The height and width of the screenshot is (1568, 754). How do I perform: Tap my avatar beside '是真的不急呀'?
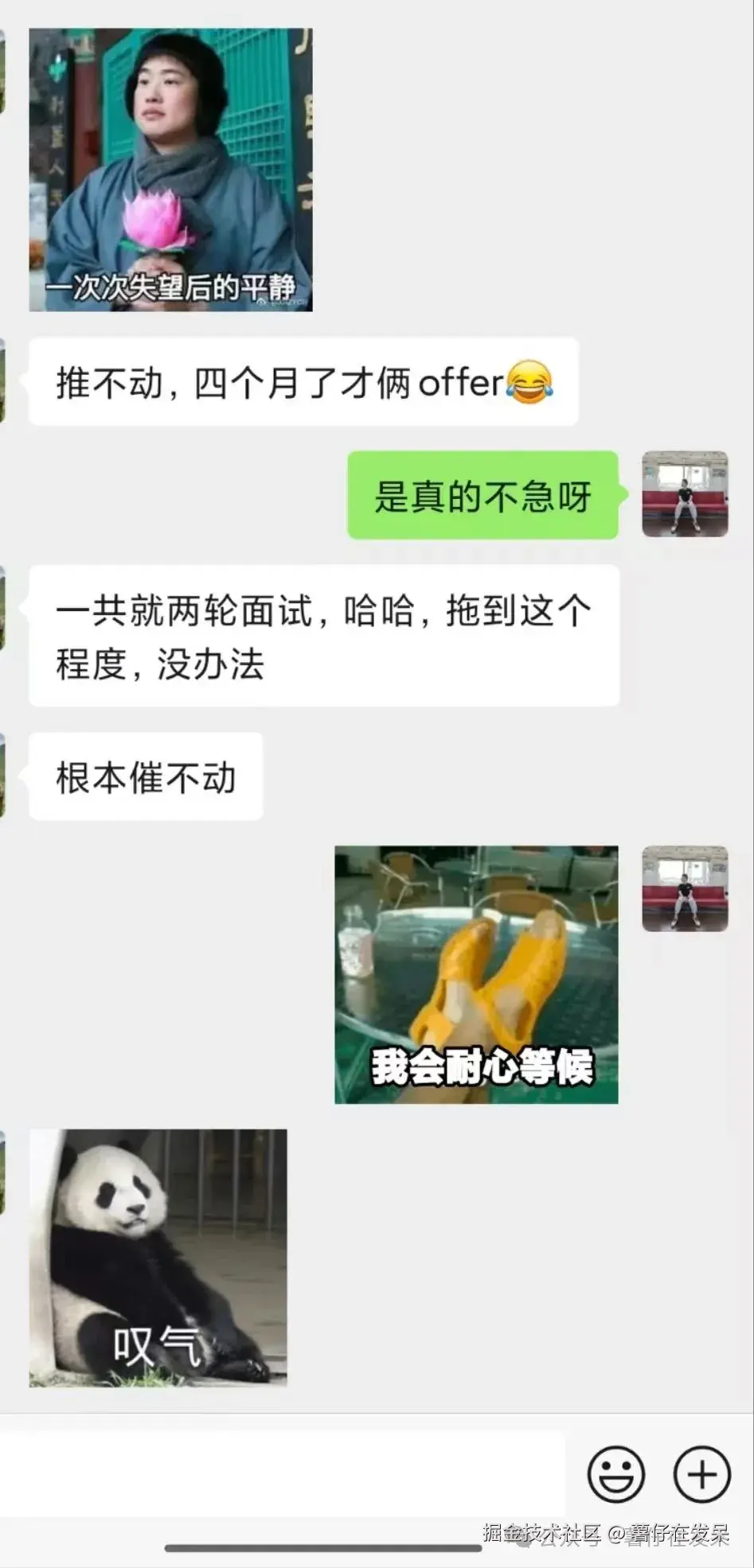[685, 494]
